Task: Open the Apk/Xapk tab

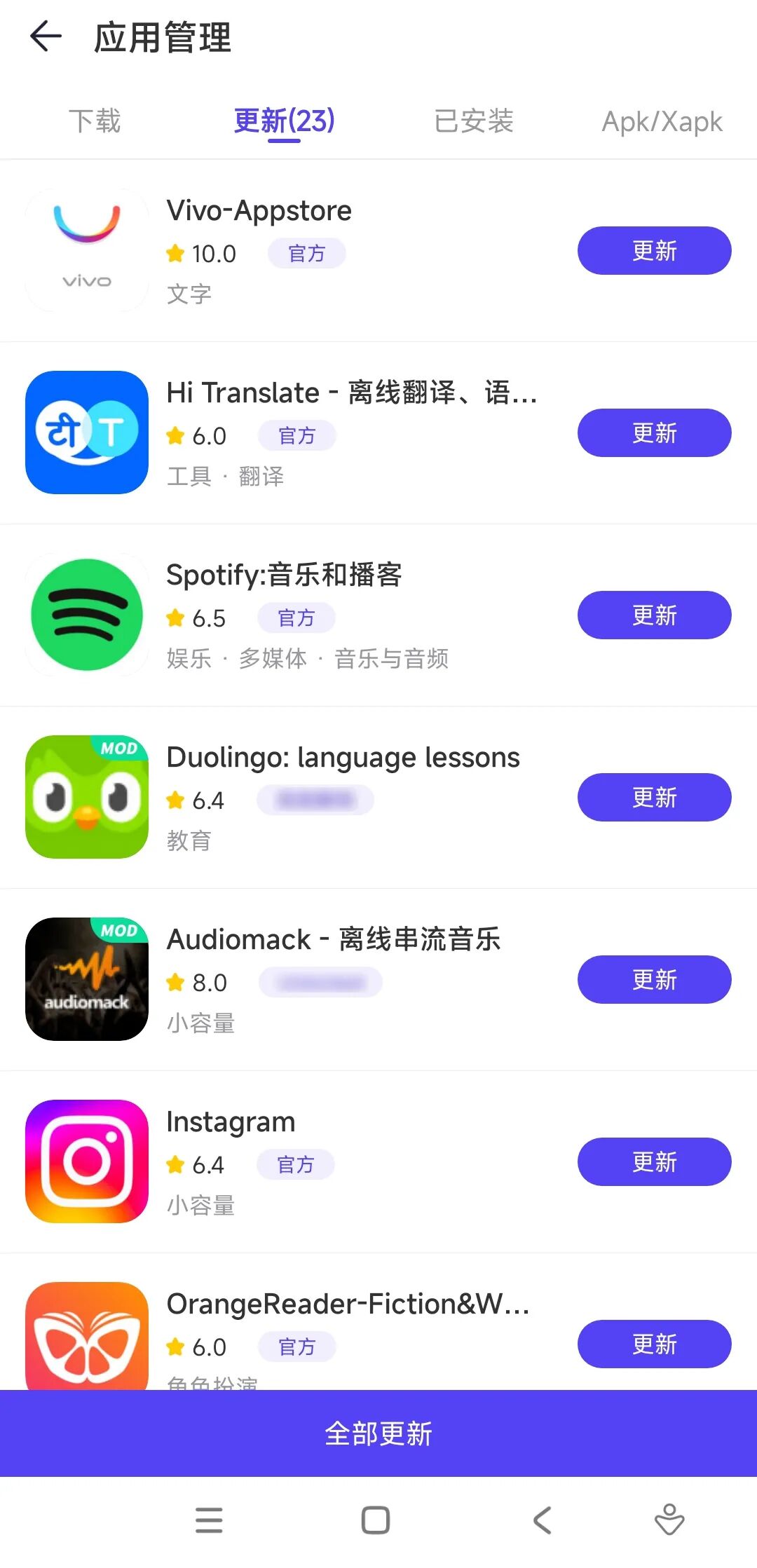Action: [662, 121]
